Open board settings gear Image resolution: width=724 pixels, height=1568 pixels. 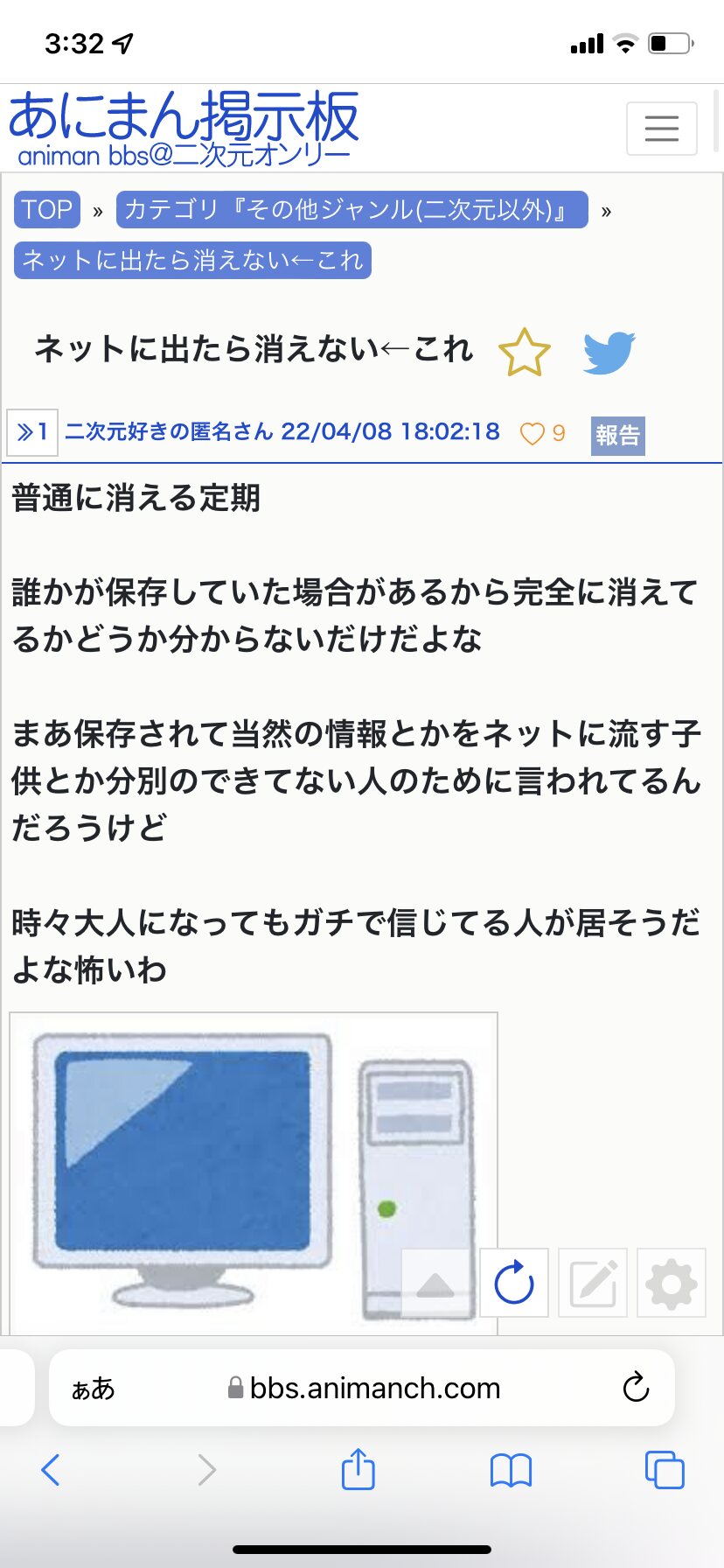671,1284
